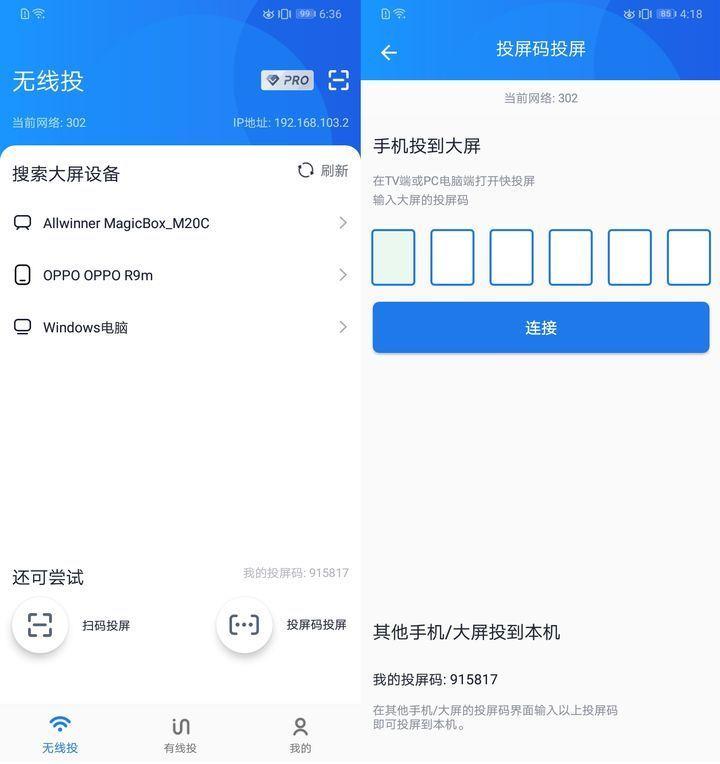This screenshot has width=720, height=764.
Task: Open the 我的 profile tab
Action: 300,734
